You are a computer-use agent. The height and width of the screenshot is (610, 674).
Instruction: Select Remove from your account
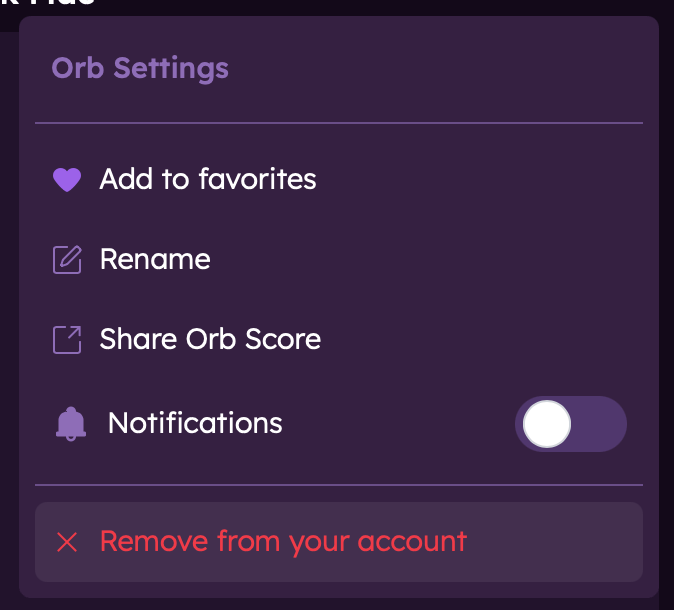click(x=283, y=542)
